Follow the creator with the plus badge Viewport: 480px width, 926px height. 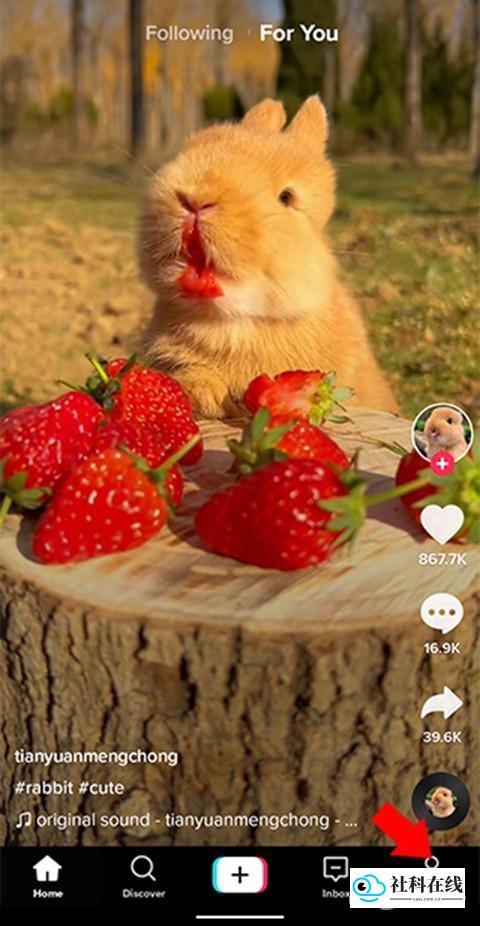(442, 464)
